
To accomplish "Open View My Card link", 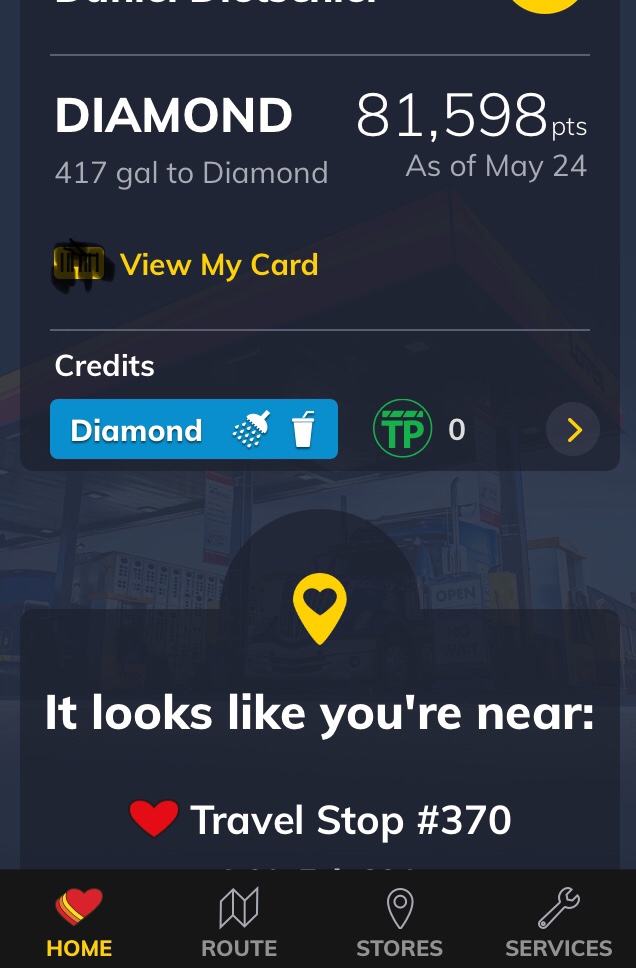I will (218, 265).
